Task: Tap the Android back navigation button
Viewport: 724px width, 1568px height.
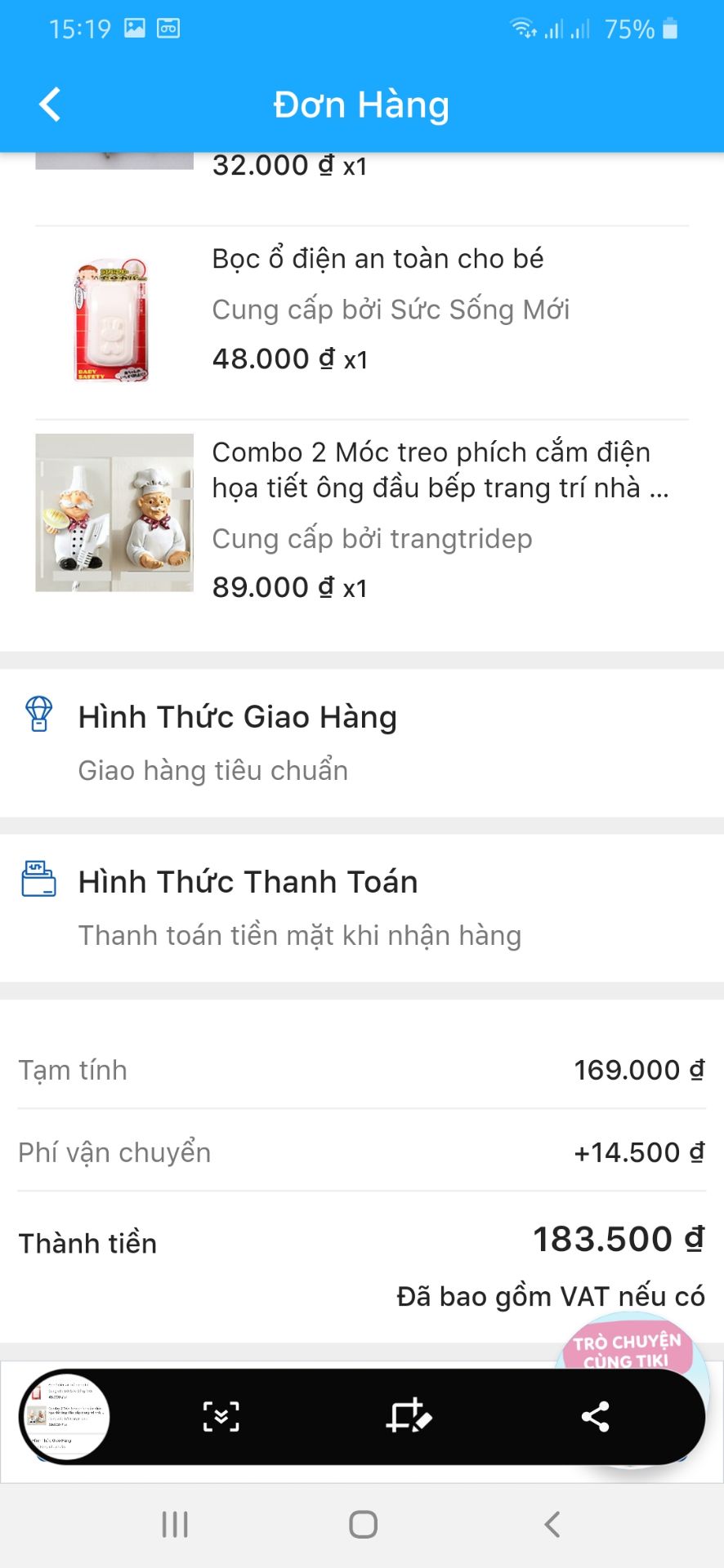Action: 550,1522
